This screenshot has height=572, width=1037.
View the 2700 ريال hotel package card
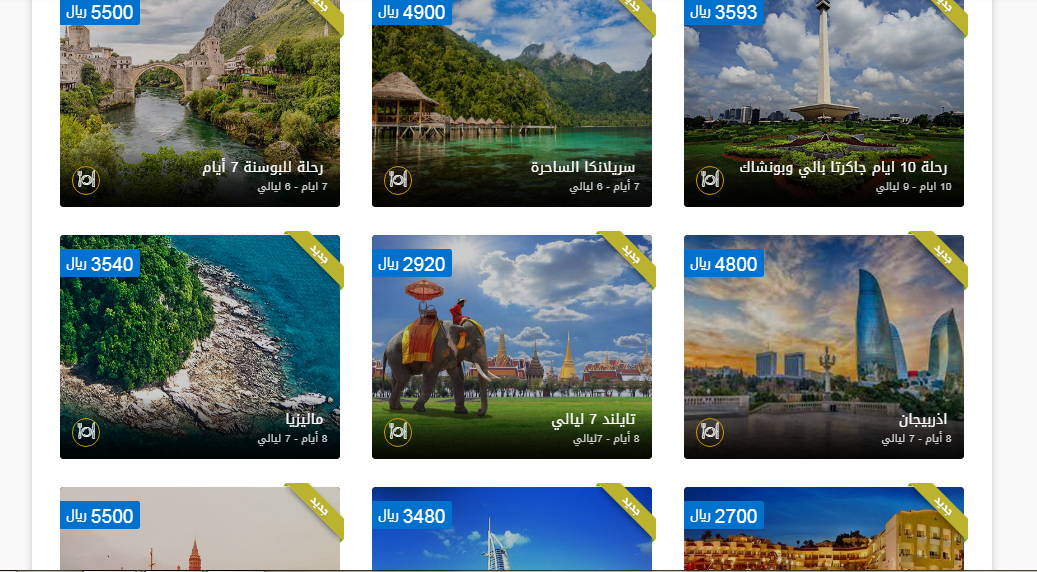823,530
